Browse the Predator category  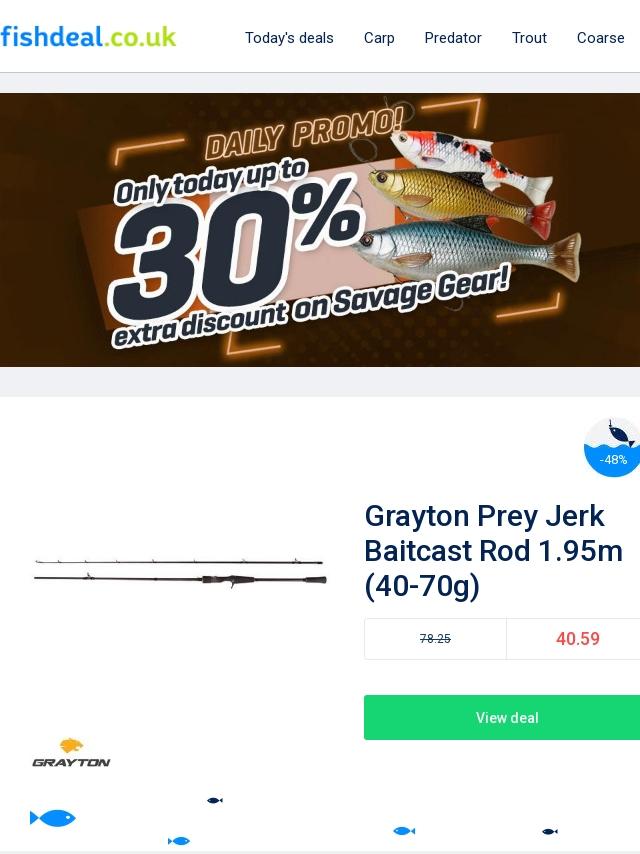(453, 38)
